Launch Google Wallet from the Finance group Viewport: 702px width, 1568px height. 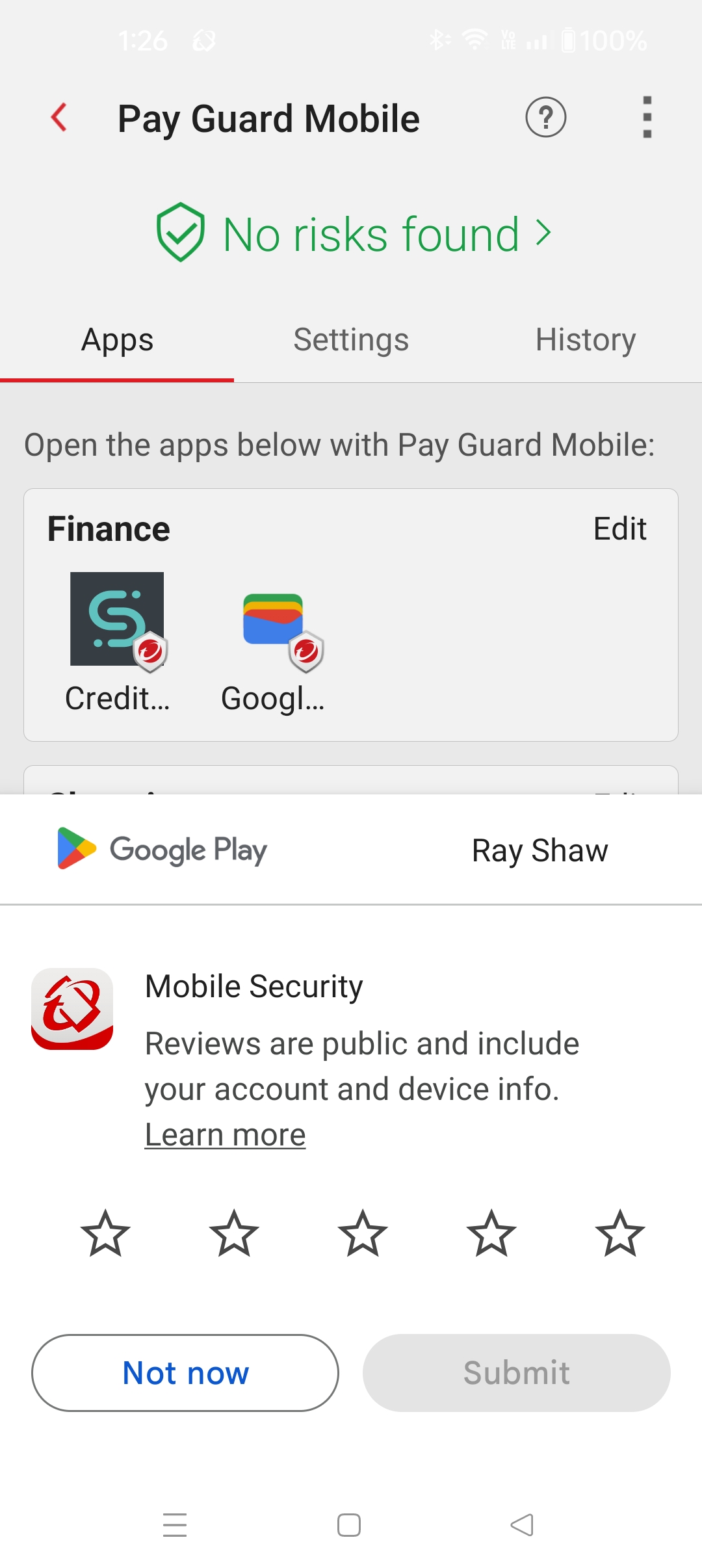coord(273,619)
